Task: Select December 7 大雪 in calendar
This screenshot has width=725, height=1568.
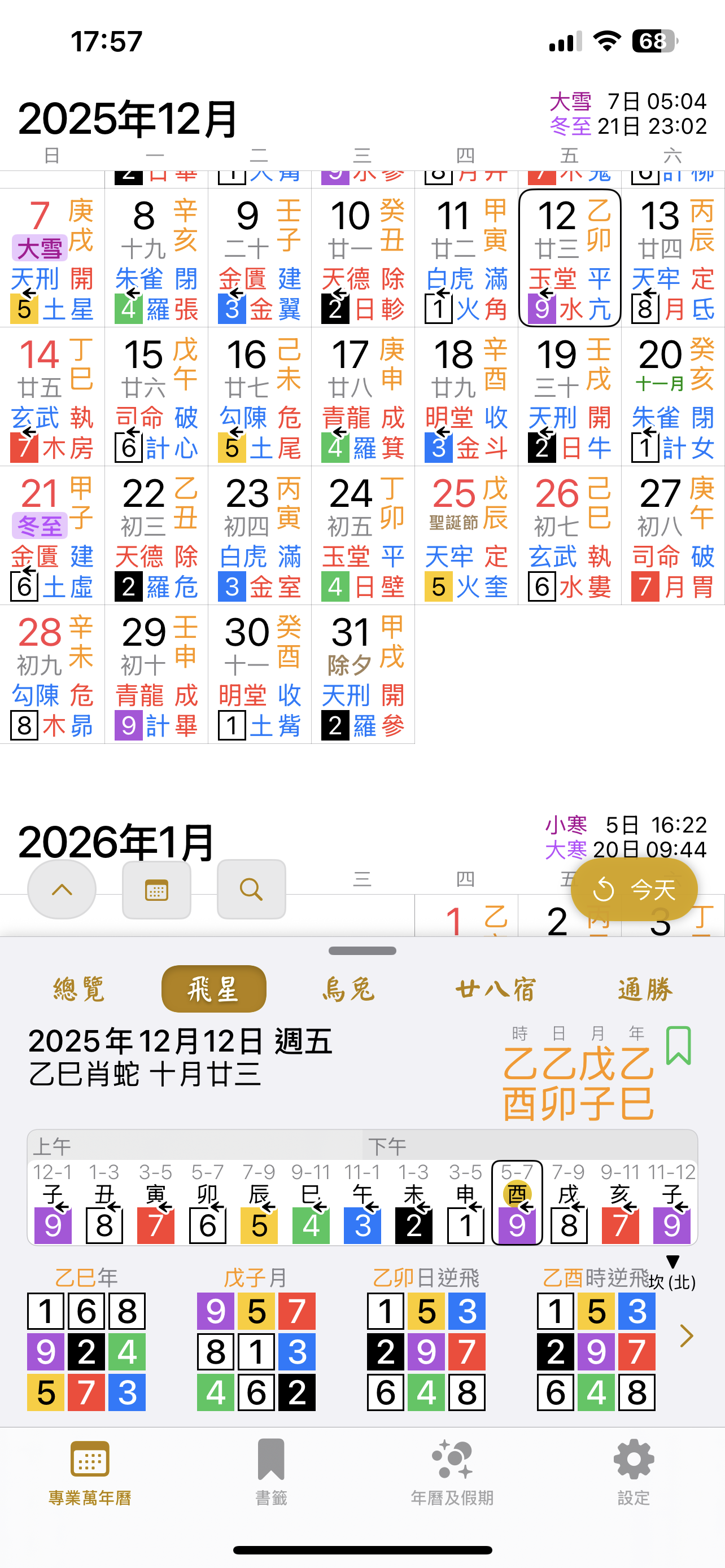Action: coord(53,258)
